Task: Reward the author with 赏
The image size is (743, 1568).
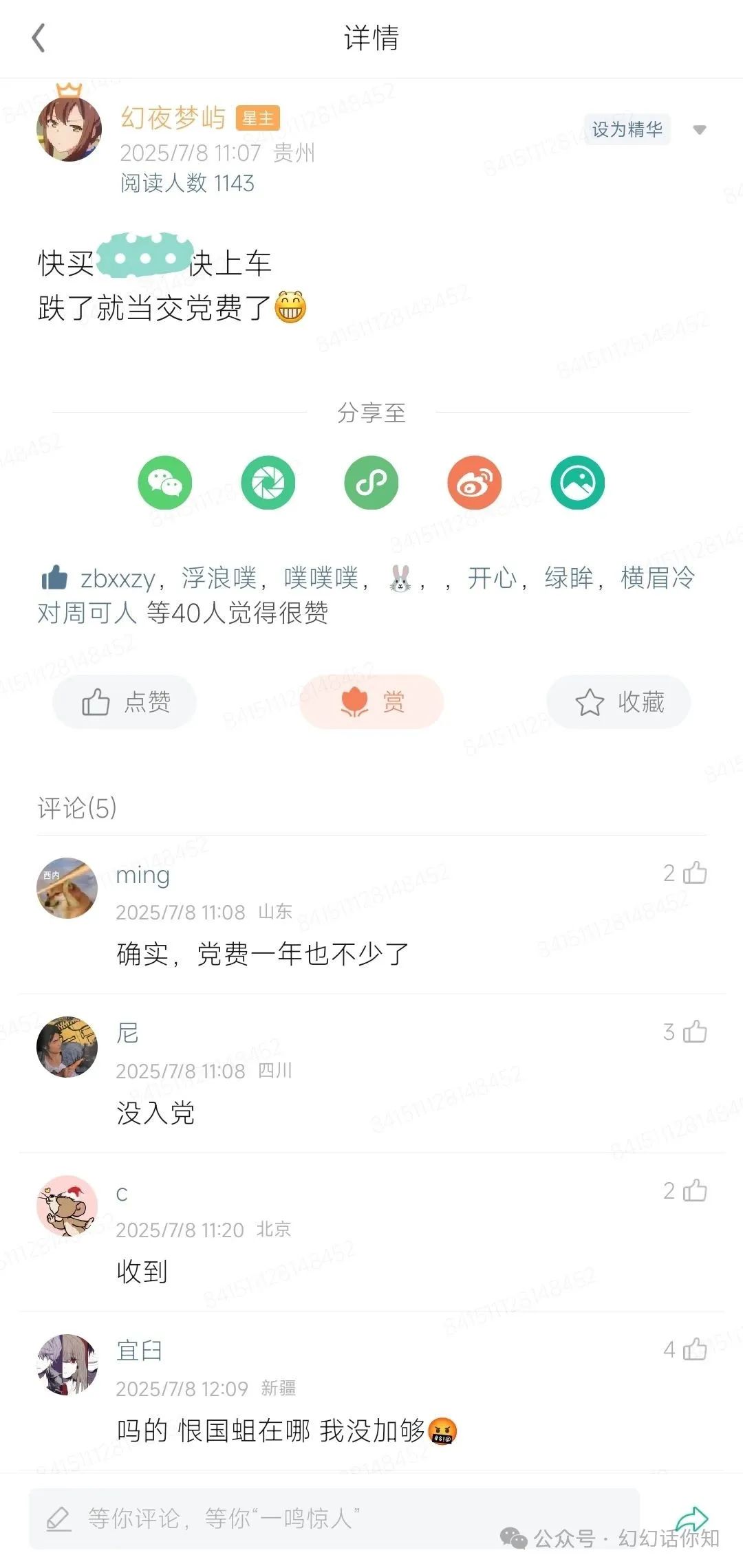Action: coord(371,702)
